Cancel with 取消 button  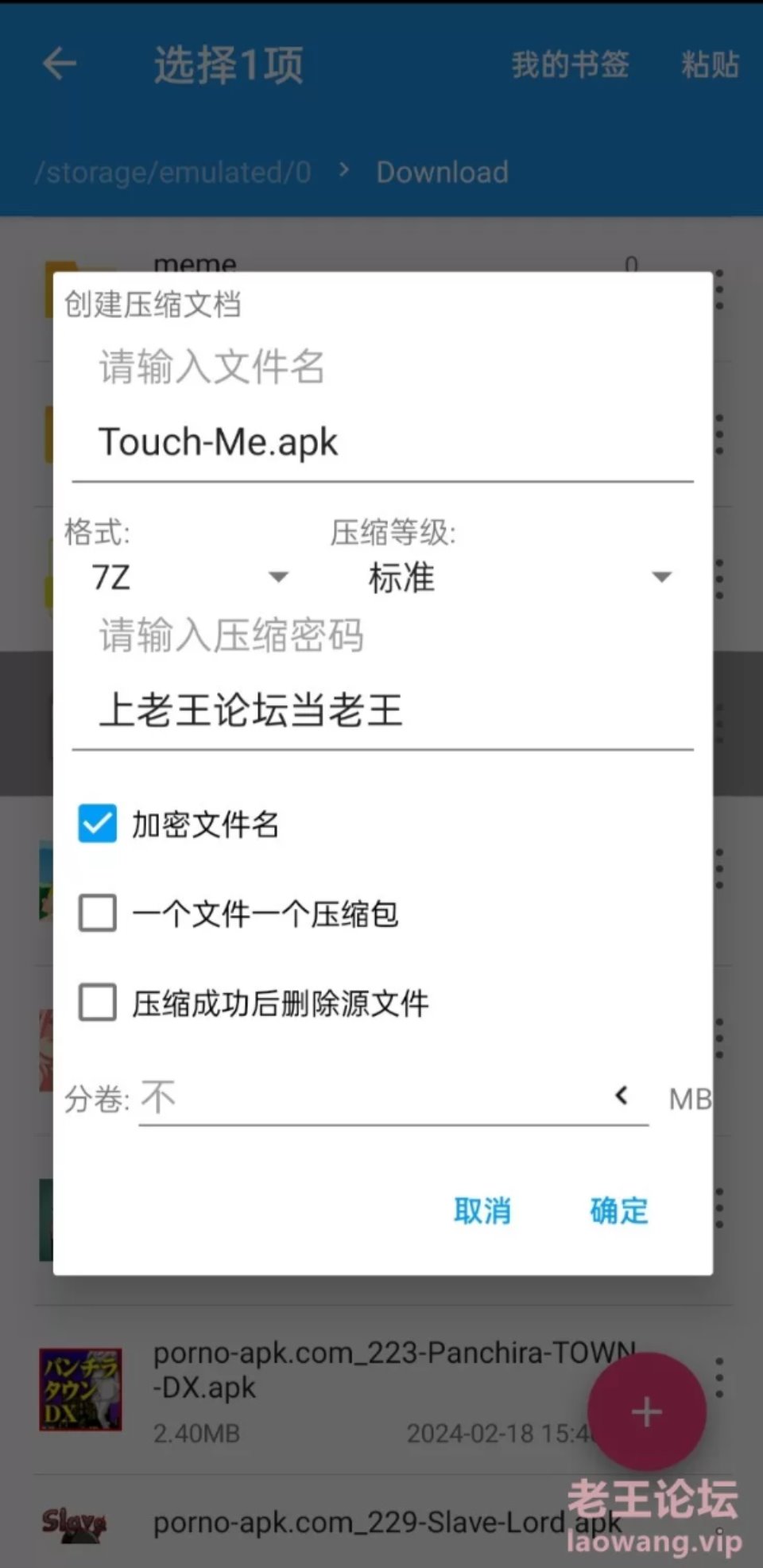482,1211
